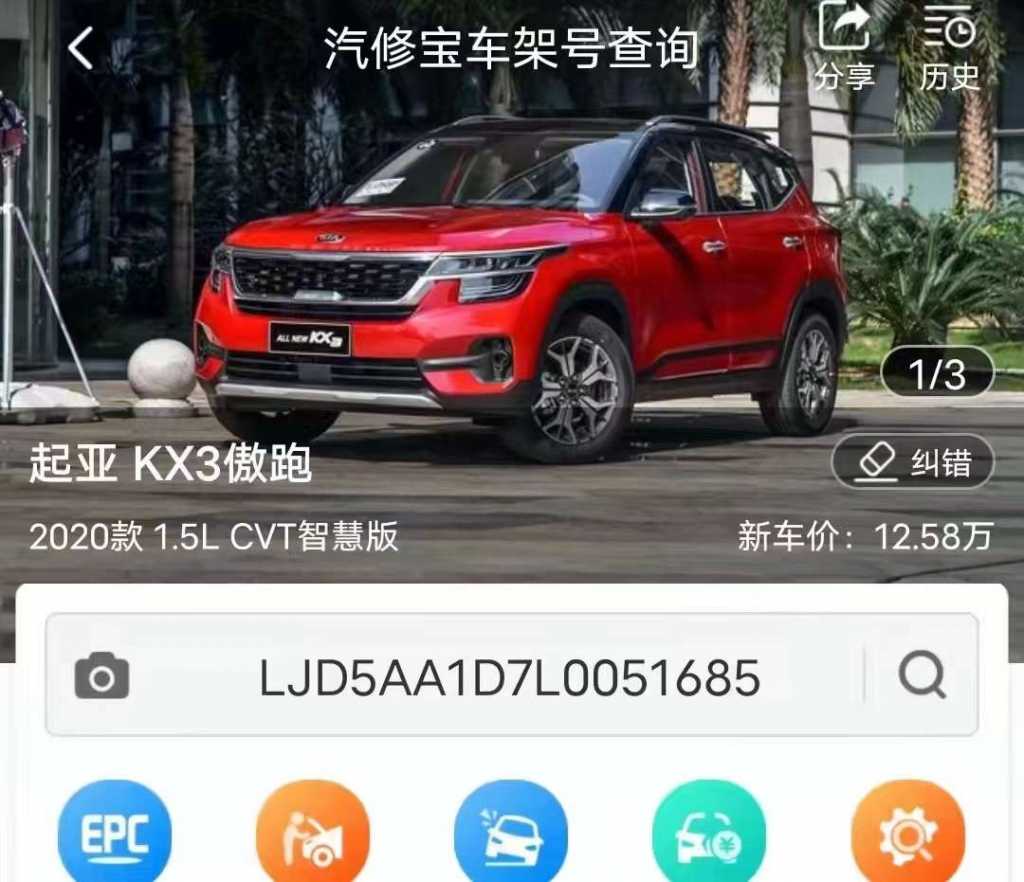Screen dimensions: 1024x882
Task: Search the VIN with the magnifier icon
Action: pyautogui.click(x=922, y=675)
